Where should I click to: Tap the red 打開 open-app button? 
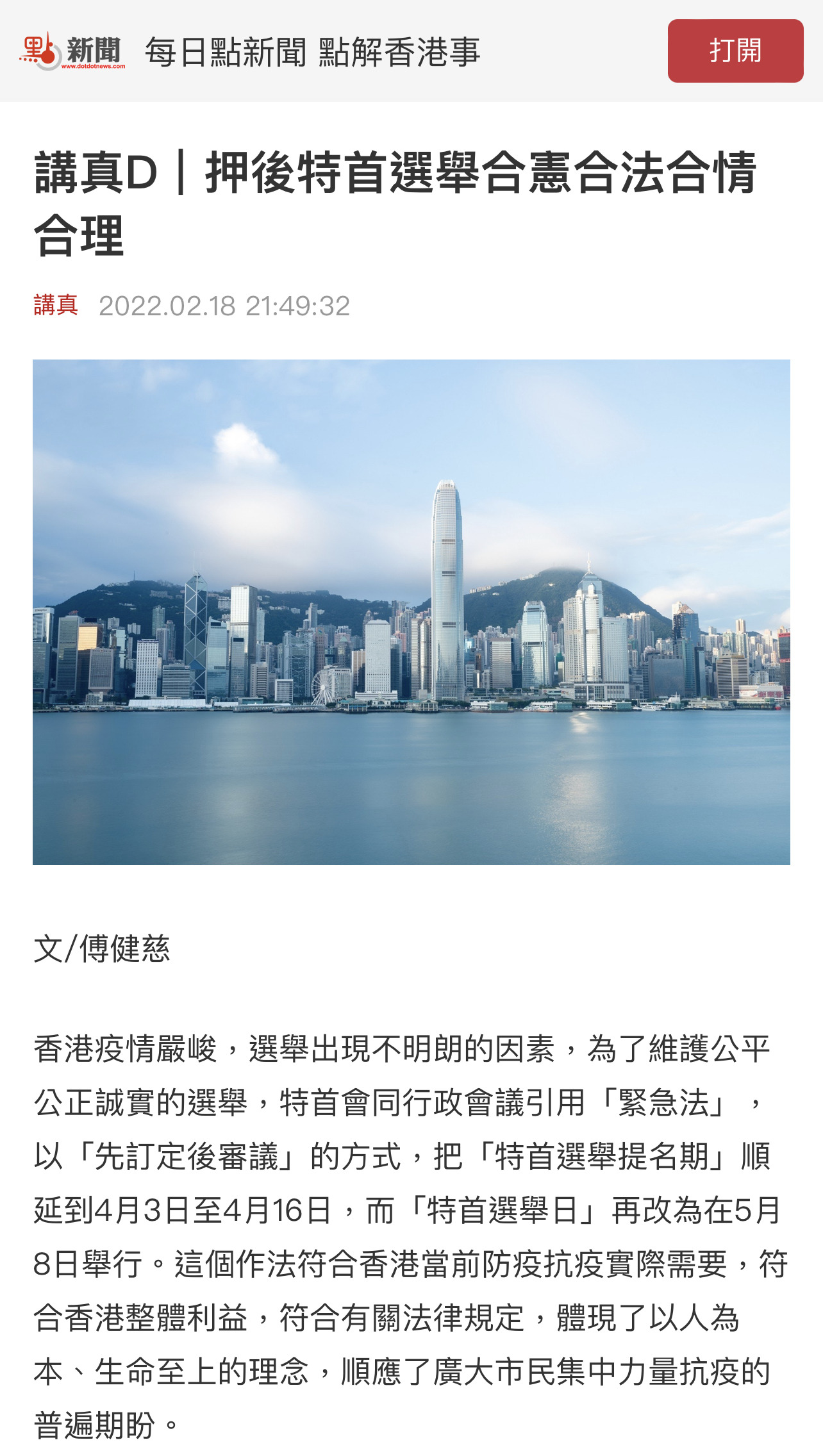click(735, 51)
